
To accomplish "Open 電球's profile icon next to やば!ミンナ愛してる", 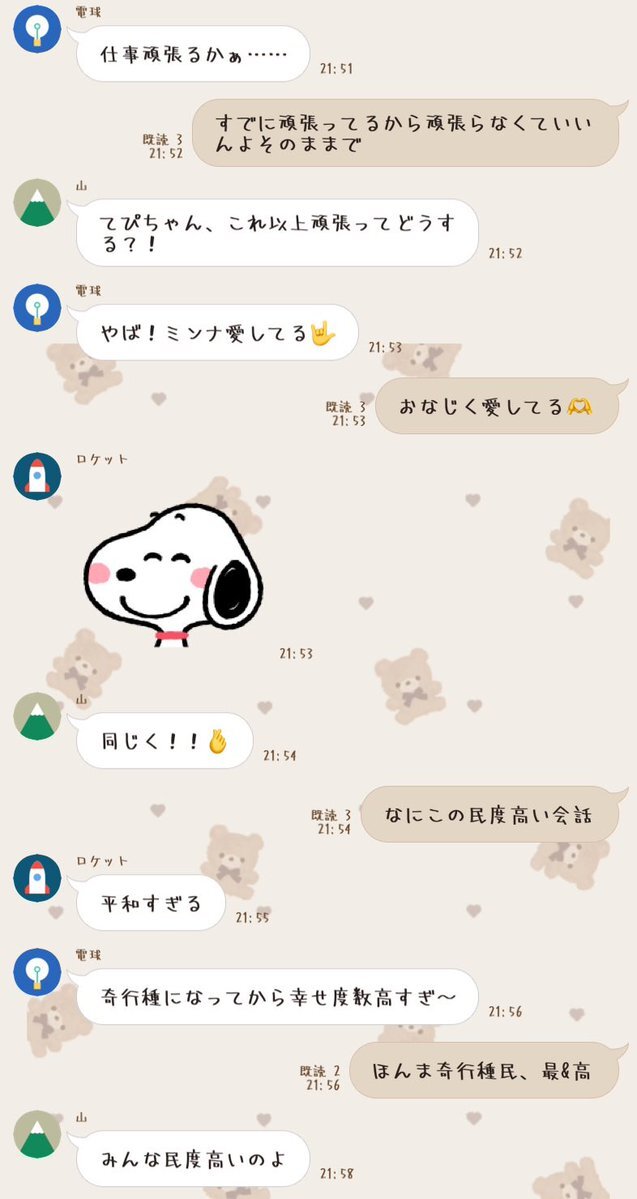I will (37, 308).
